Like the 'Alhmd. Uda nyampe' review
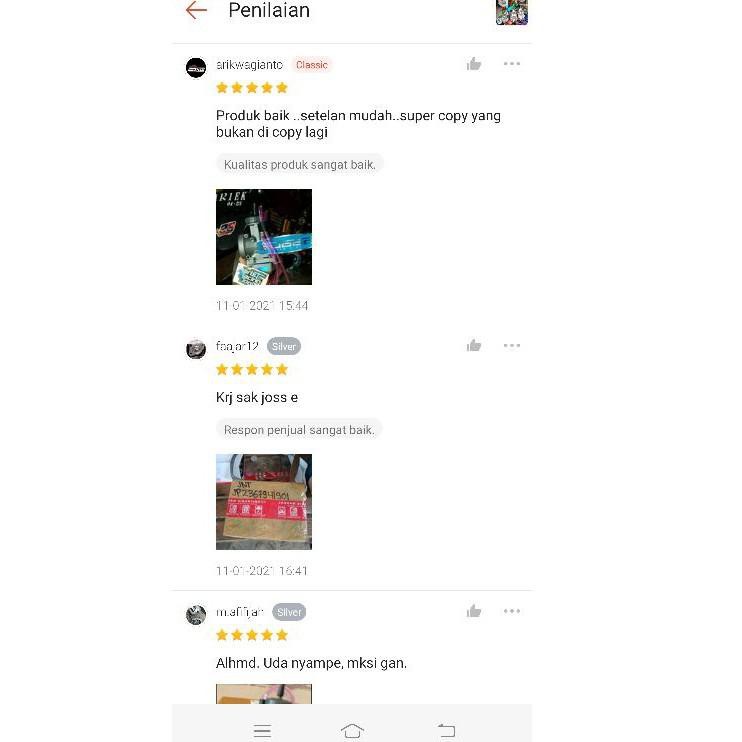 [474, 611]
